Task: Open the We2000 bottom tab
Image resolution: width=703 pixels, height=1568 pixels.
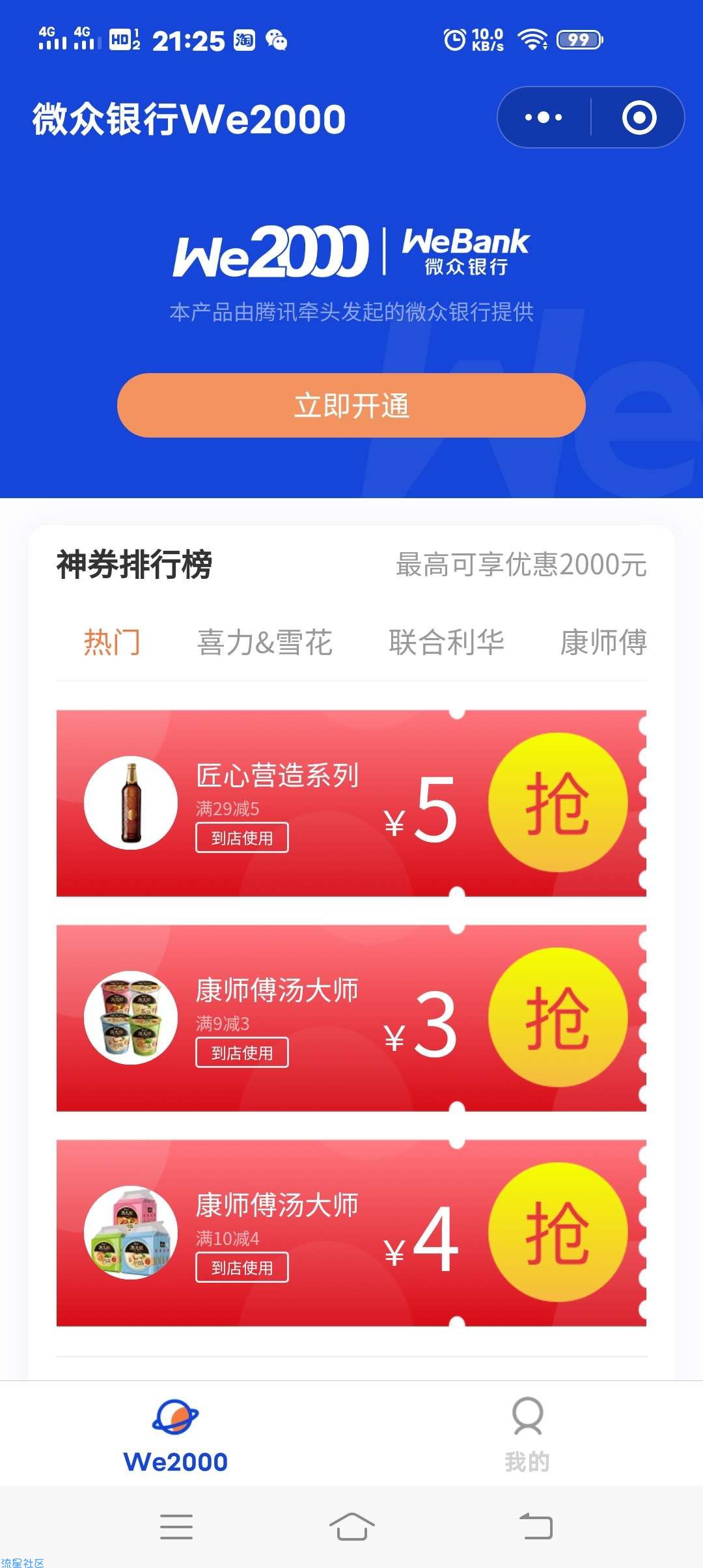Action: coord(176,1436)
